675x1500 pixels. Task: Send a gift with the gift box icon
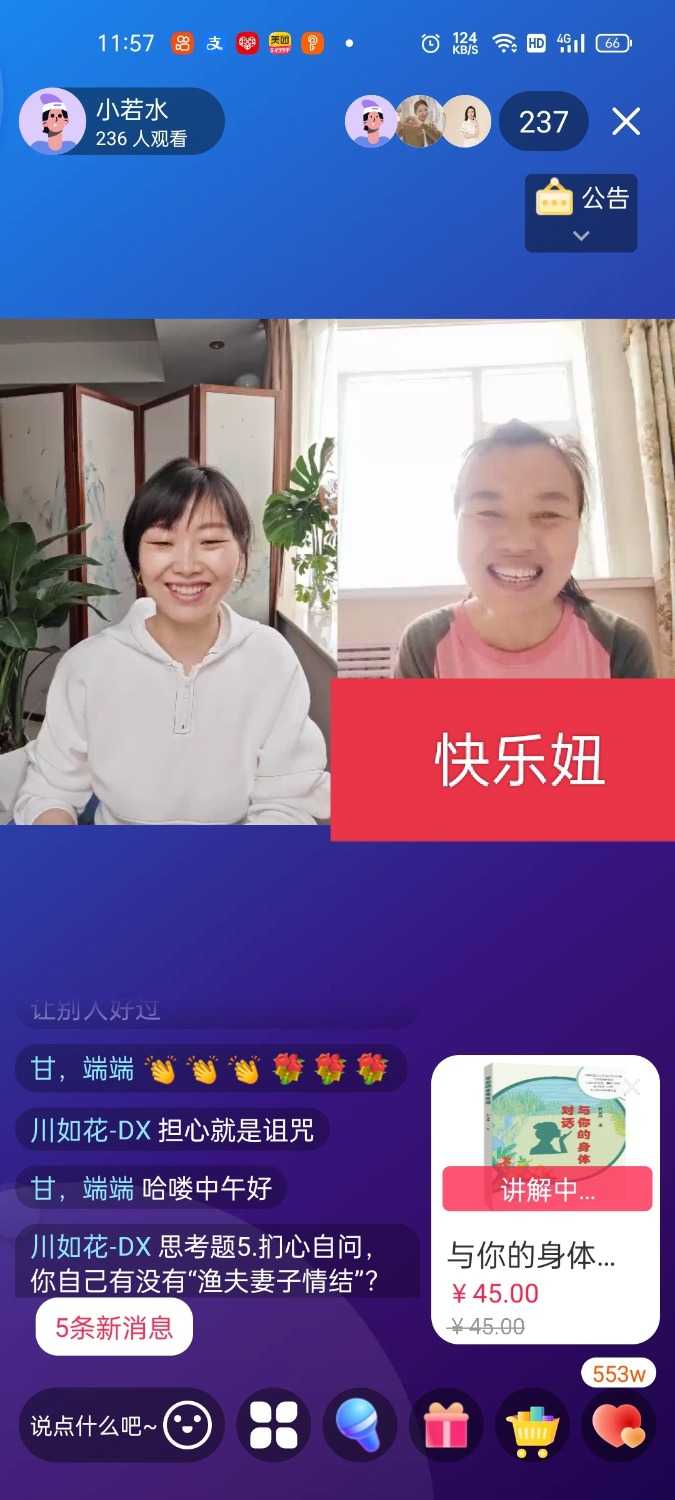click(x=446, y=1425)
